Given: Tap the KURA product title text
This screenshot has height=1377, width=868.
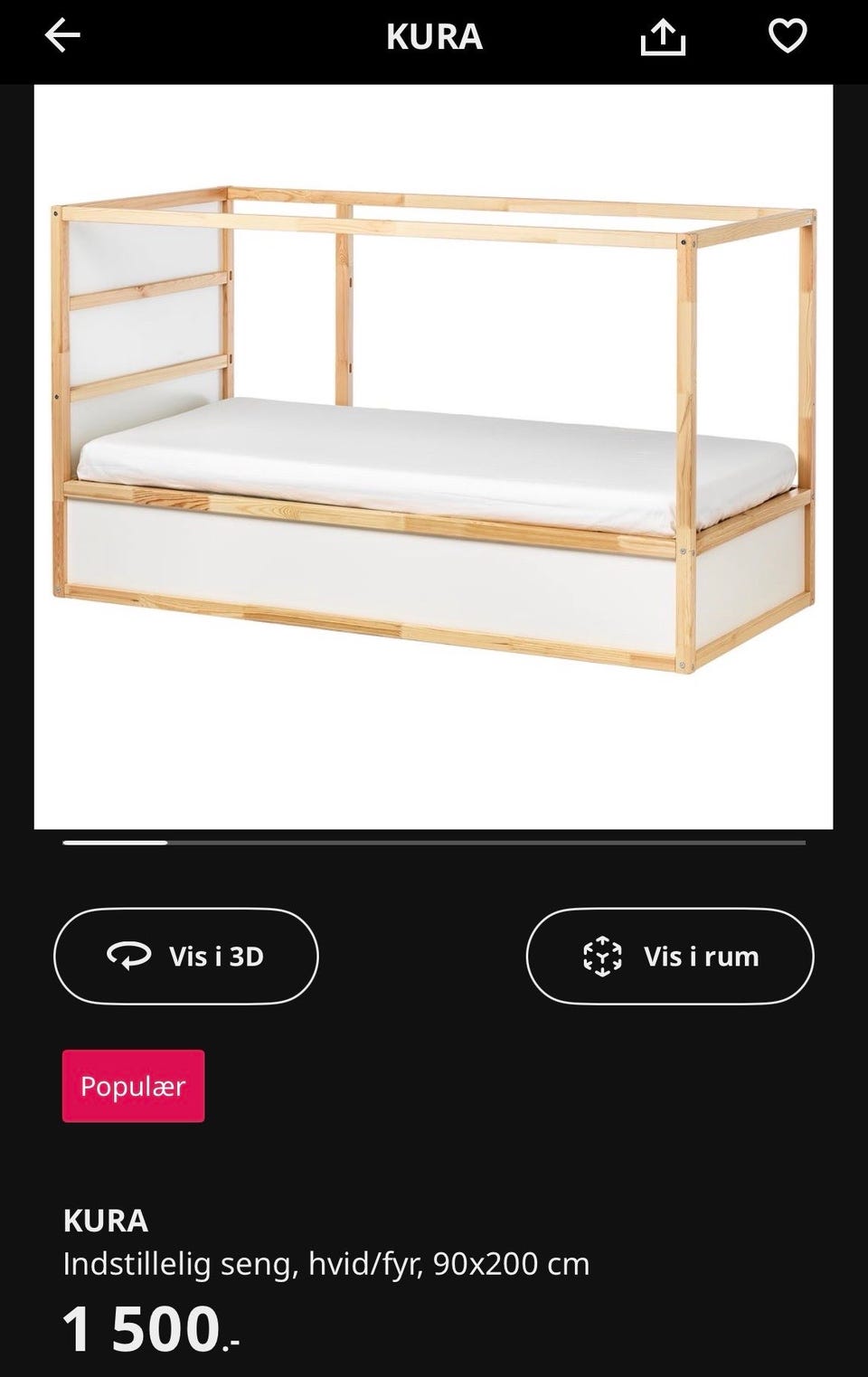Looking at the screenshot, I should (x=106, y=1221).
